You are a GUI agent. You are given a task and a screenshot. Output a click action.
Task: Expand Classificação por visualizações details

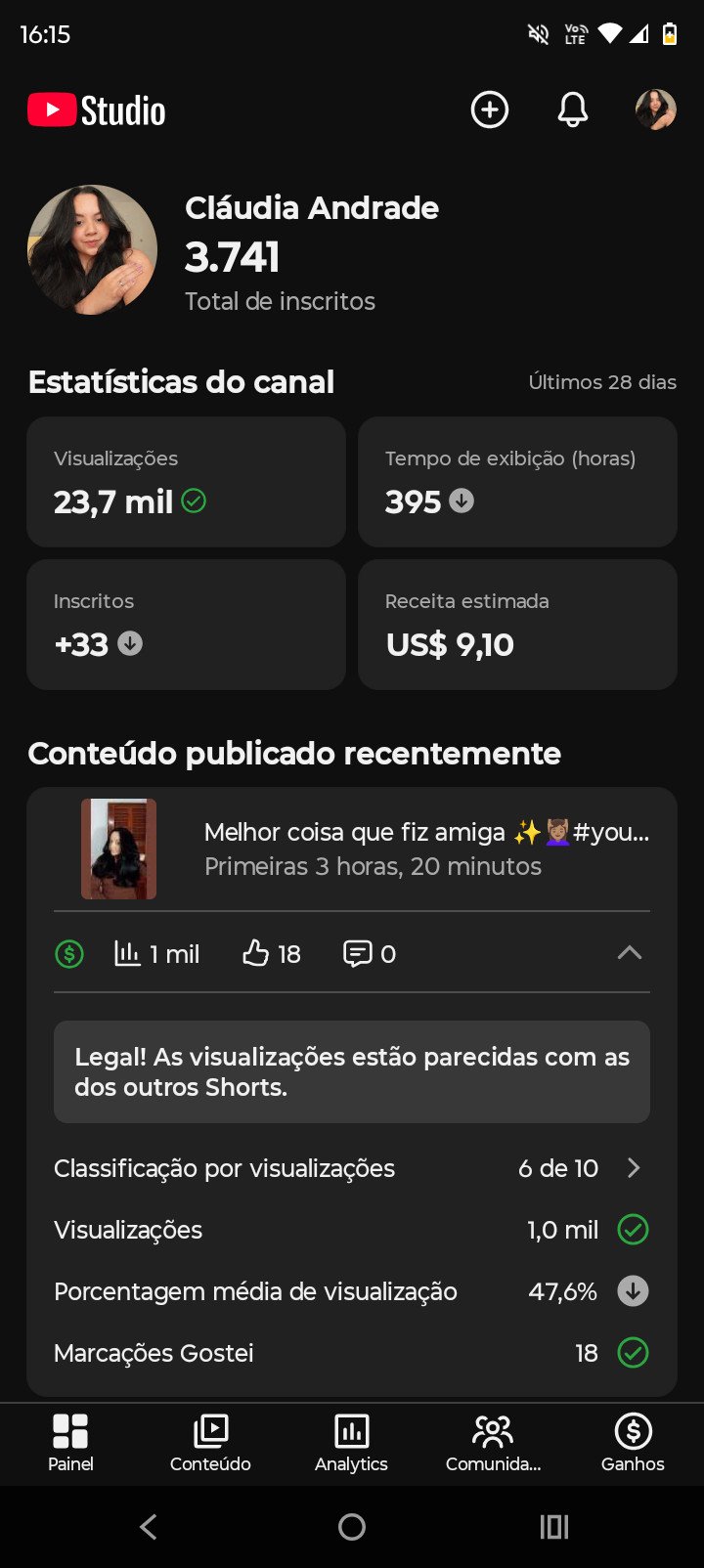[634, 1167]
